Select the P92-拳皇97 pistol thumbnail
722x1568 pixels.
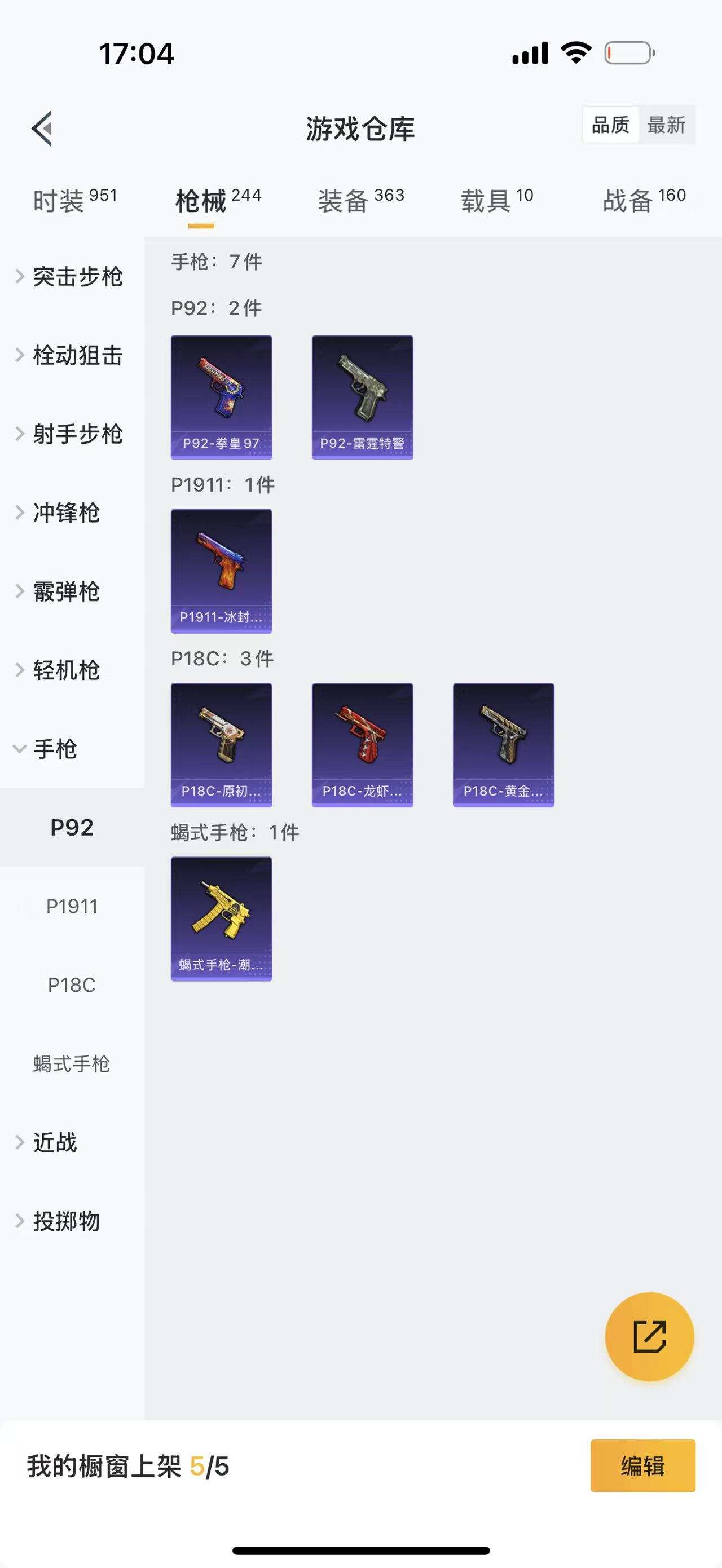221,395
